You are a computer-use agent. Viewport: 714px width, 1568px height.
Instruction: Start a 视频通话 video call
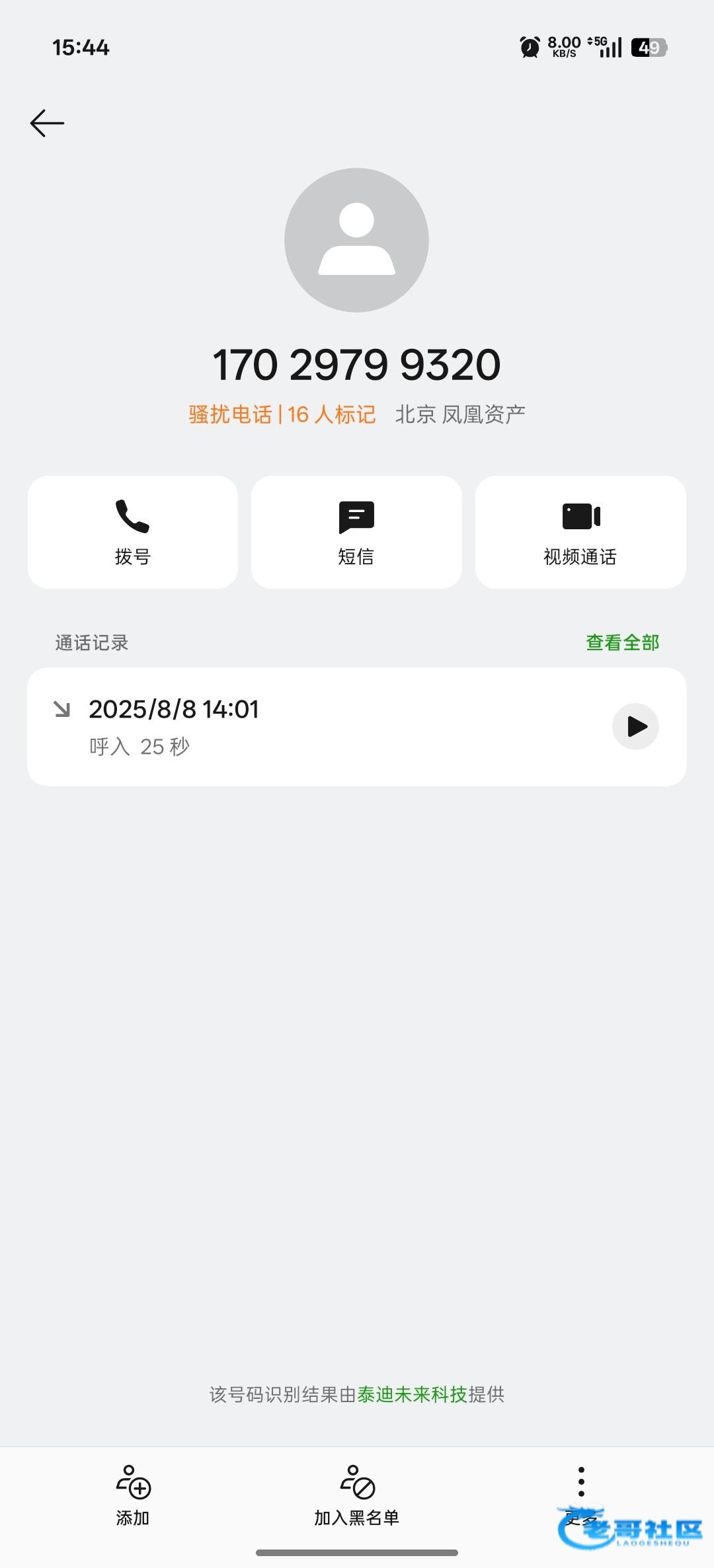pyautogui.click(x=580, y=532)
